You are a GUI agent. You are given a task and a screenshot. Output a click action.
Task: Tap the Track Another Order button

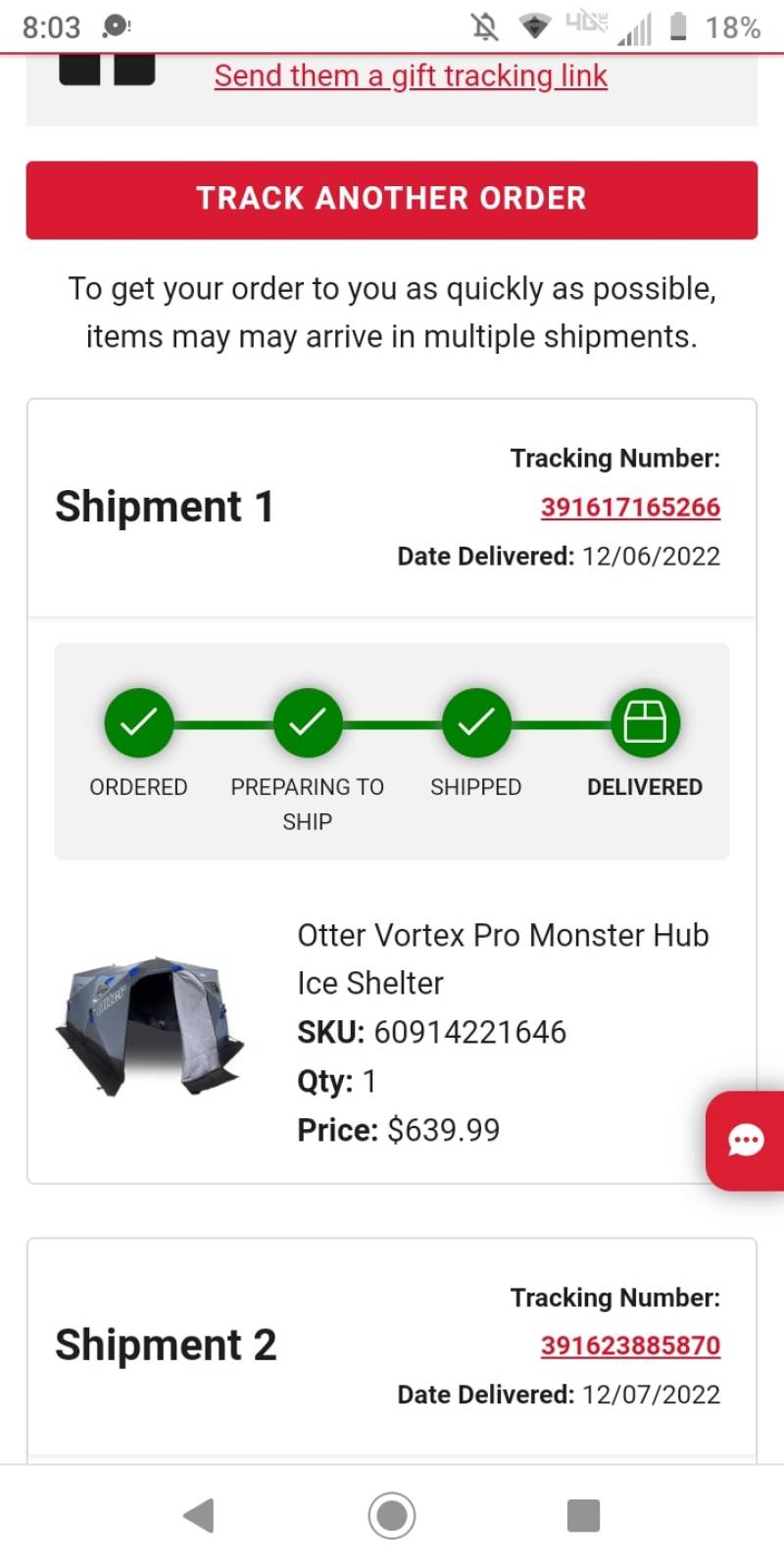[x=392, y=200]
